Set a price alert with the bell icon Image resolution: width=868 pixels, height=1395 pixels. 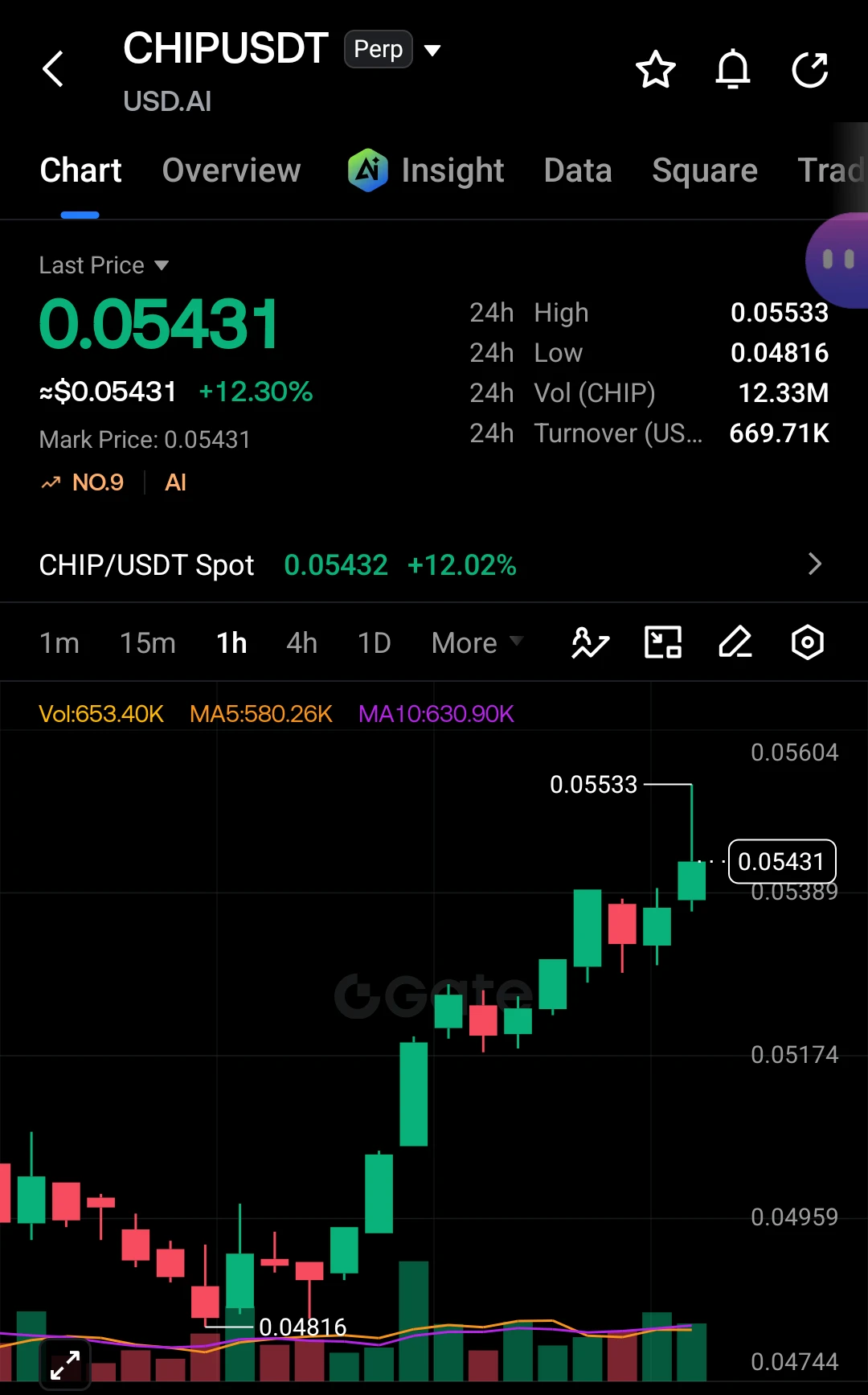click(733, 69)
